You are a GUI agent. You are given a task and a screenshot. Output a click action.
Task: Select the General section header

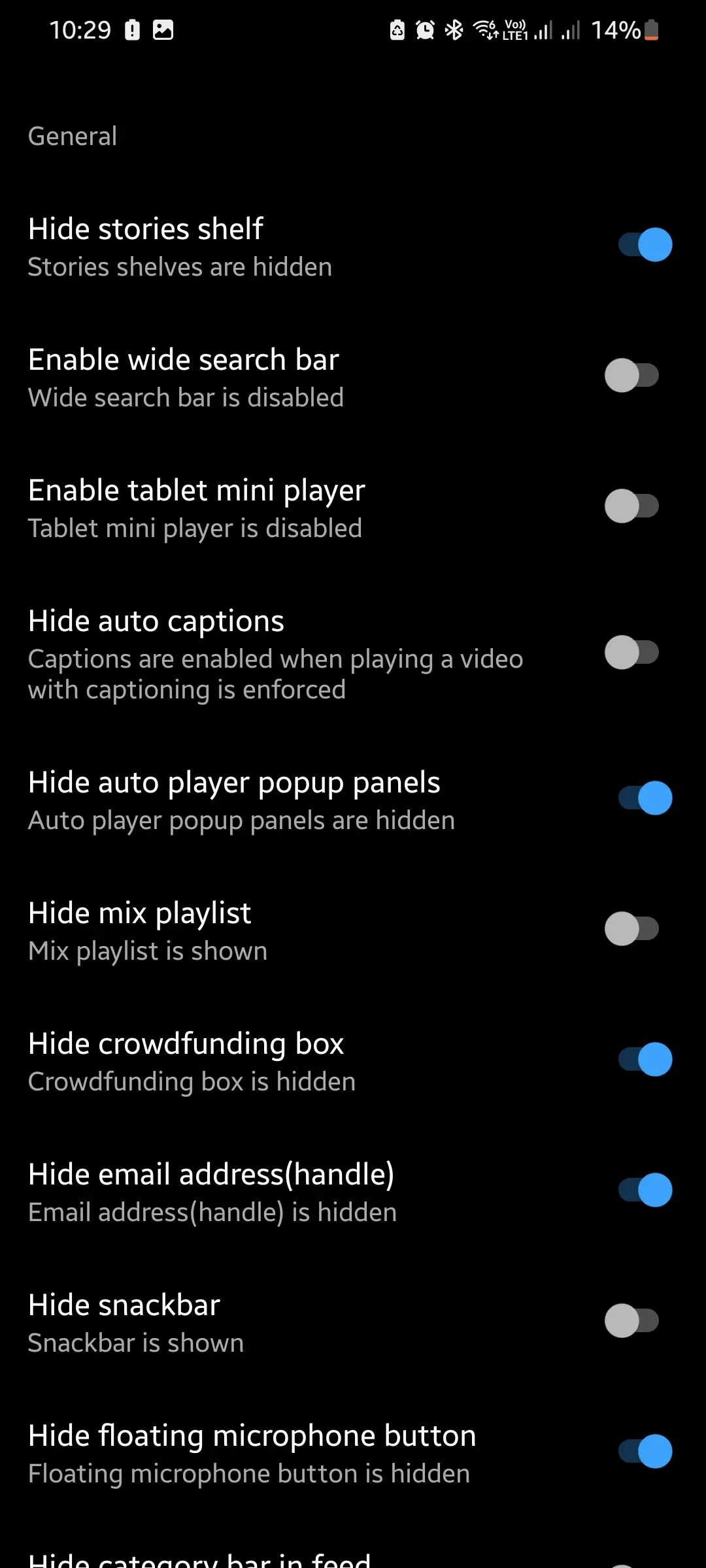[x=72, y=135]
